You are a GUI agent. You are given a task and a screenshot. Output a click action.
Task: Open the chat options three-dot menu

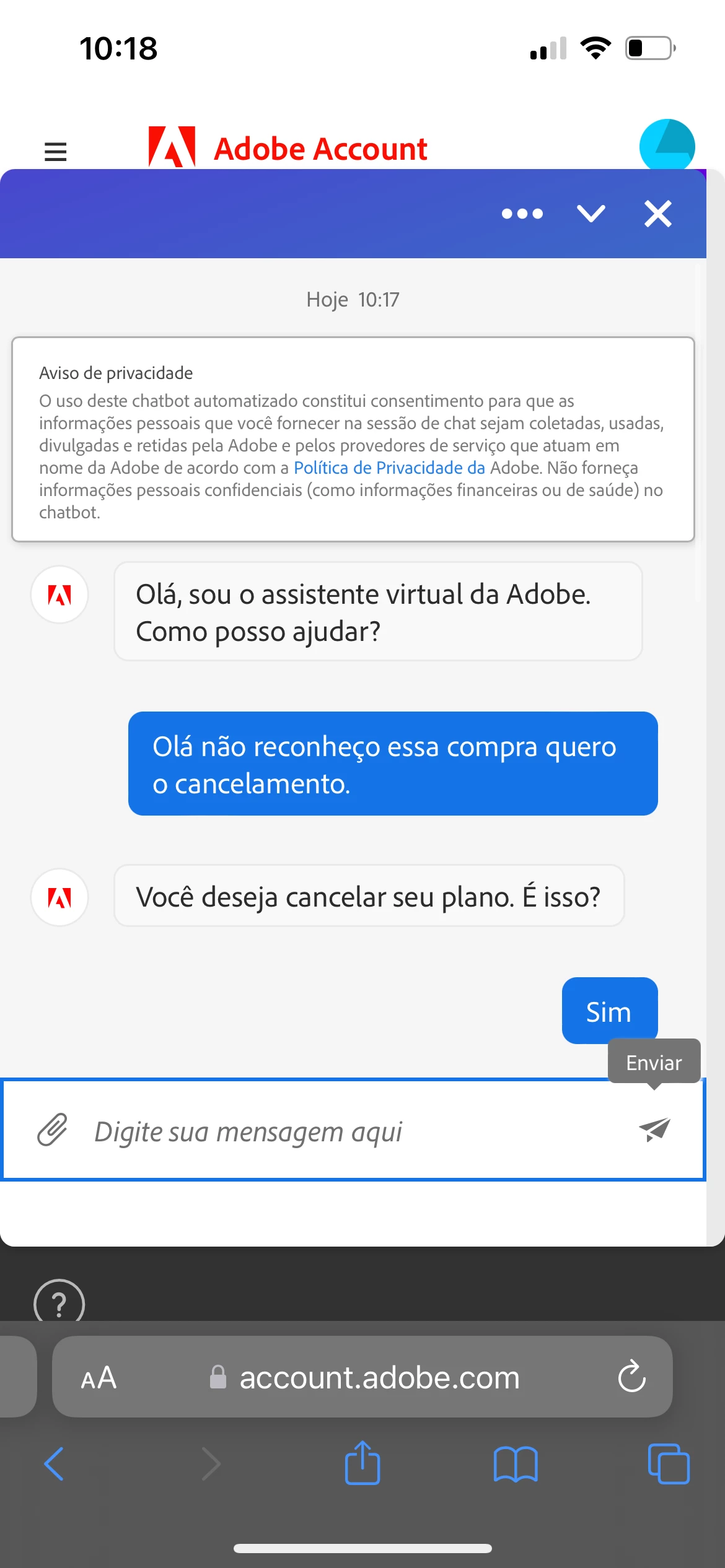tap(522, 214)
